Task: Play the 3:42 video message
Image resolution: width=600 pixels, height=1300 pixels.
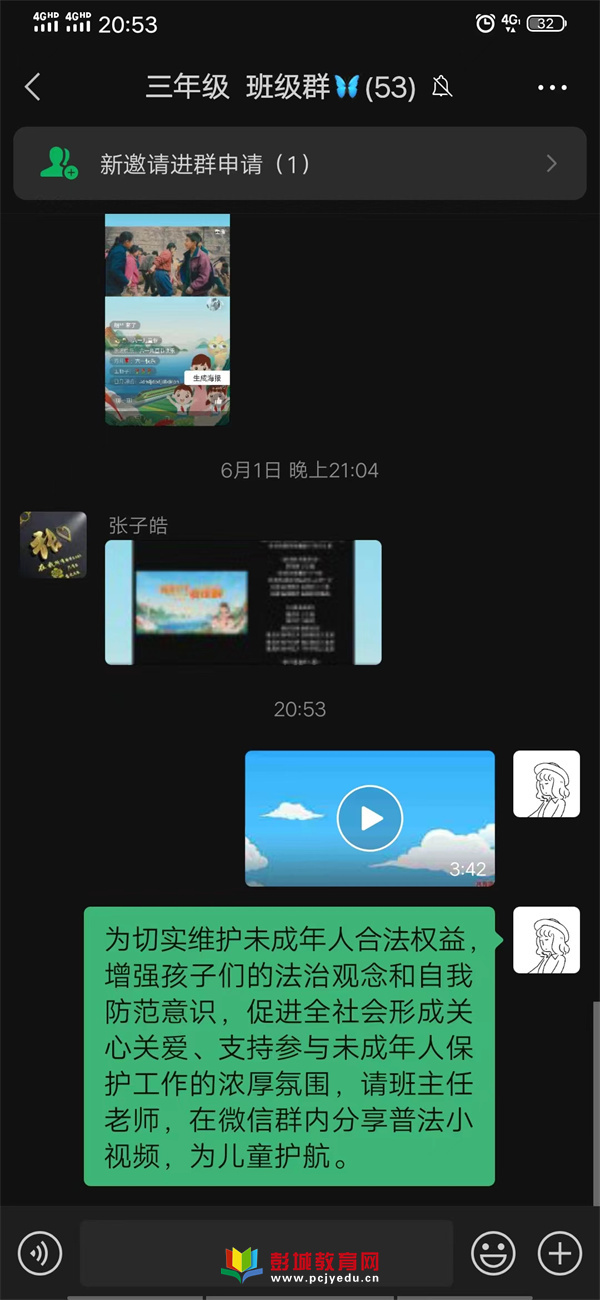Action: pos(370,818)
